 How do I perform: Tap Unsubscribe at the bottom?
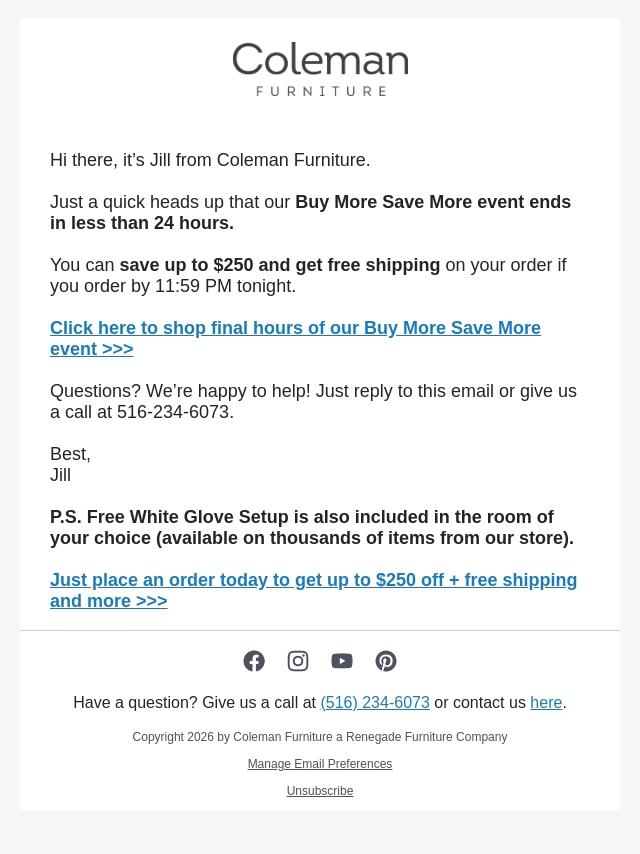pos(320,791)
